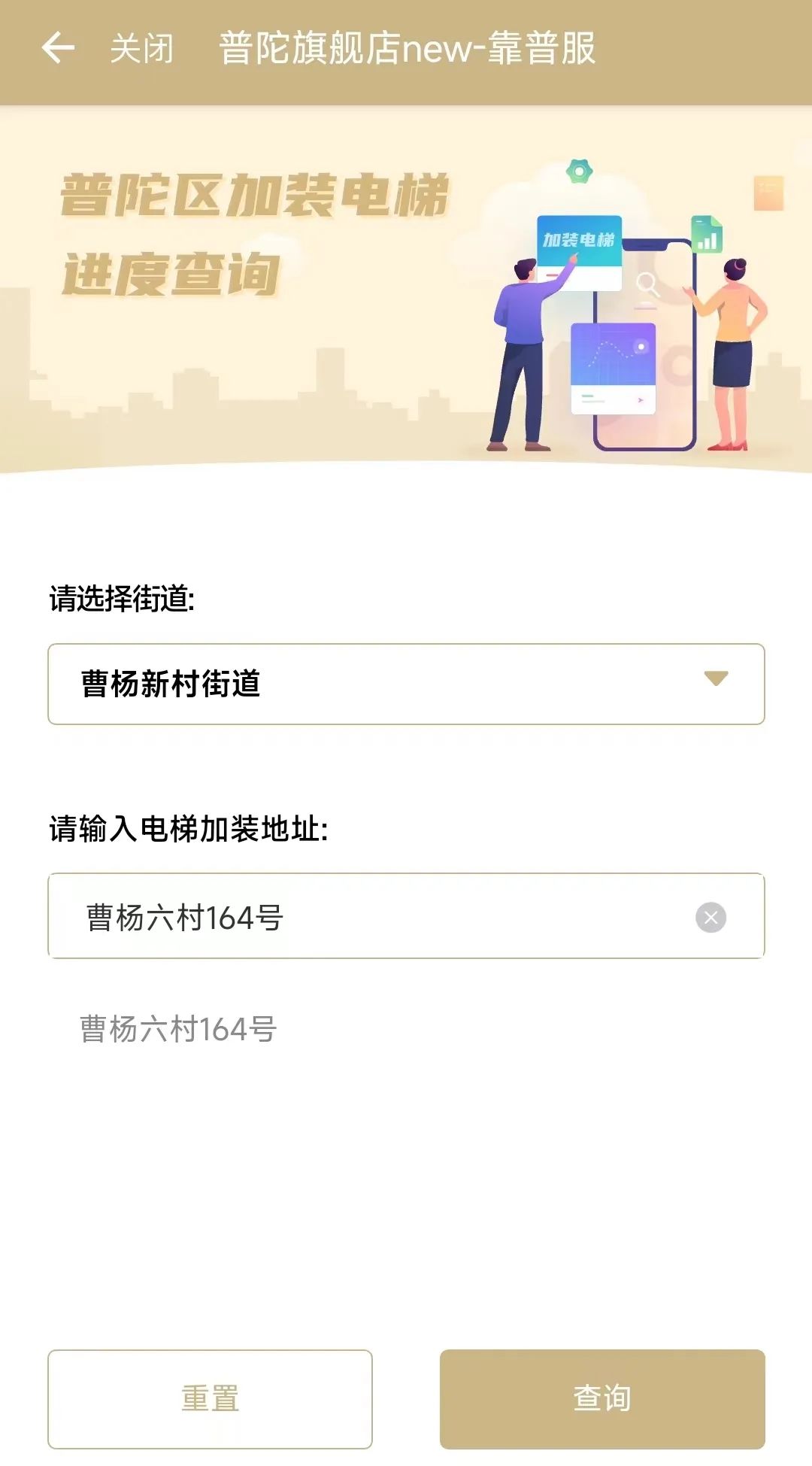Select the 曹杨六村164号 suggestion

point(179,1029)
